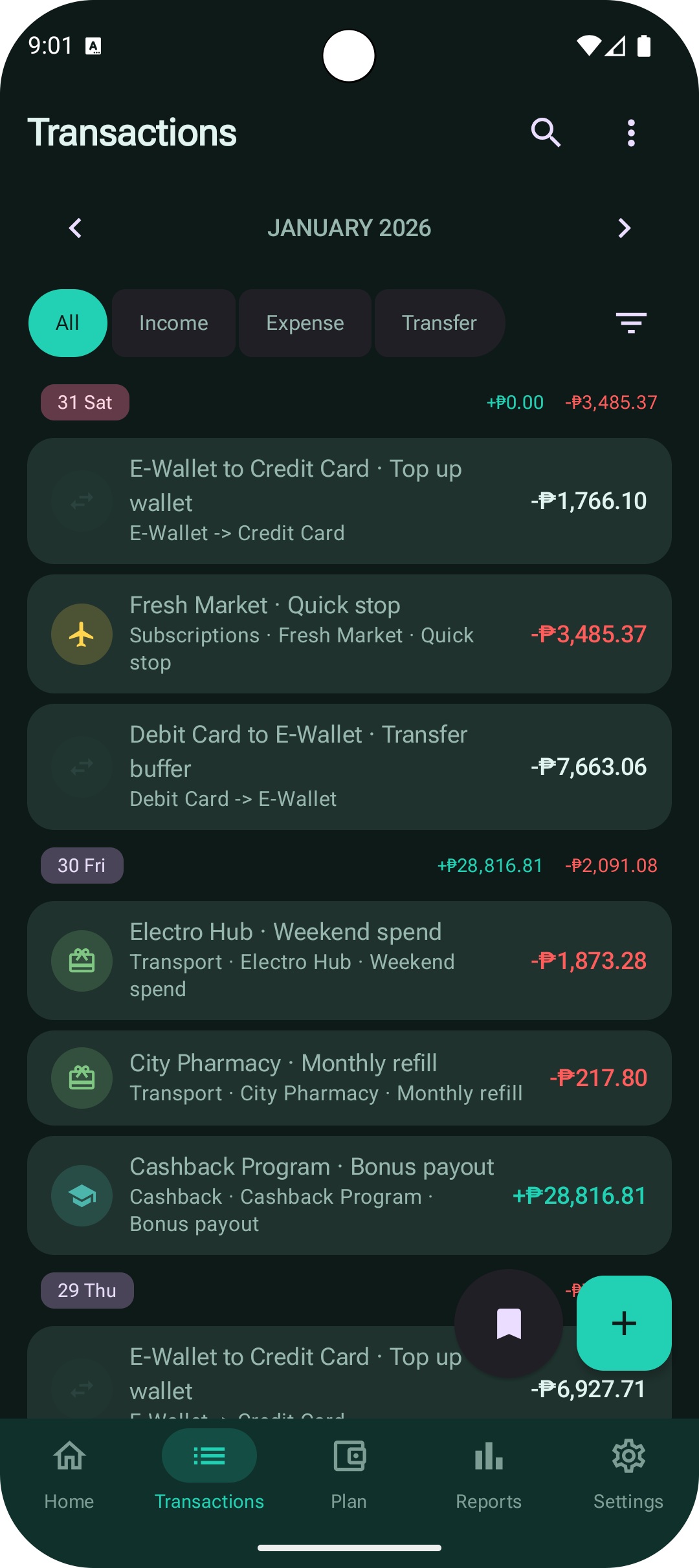This screenshot has height=1568, width=699.
Task: Tap the airplane icon on Fresh Market transaction
Action: click(82, 634)
